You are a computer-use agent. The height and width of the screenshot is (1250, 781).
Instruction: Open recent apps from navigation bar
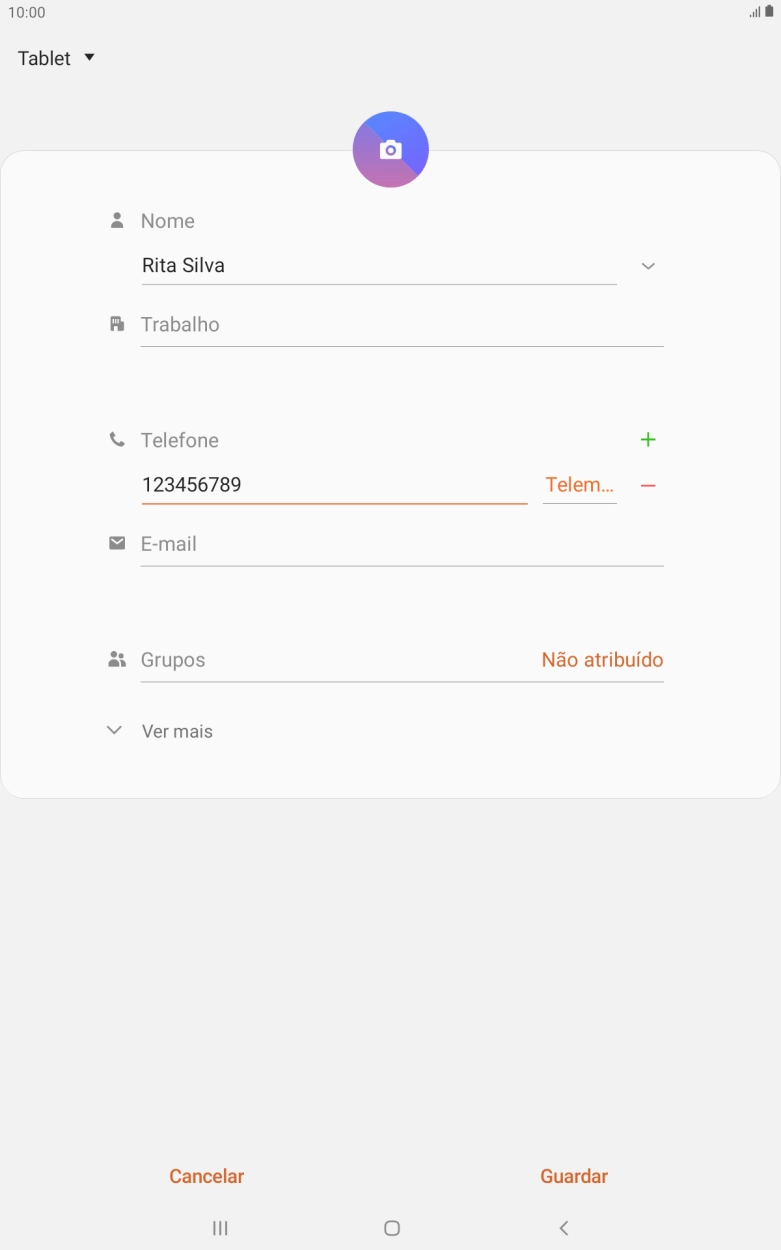[220, 1228]
